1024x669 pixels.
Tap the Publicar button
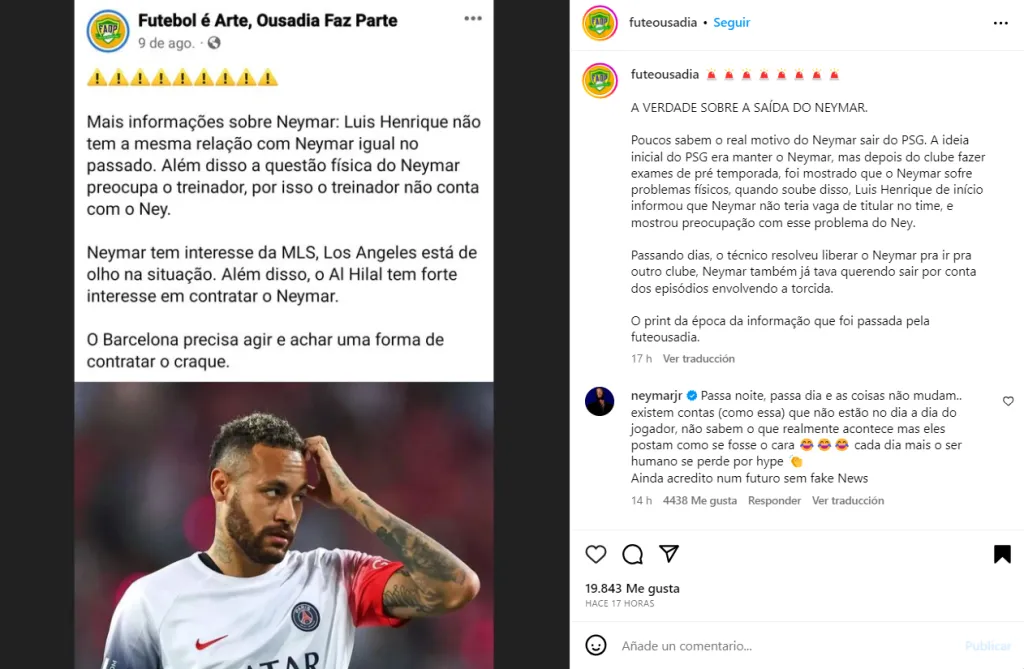[987, 646]
